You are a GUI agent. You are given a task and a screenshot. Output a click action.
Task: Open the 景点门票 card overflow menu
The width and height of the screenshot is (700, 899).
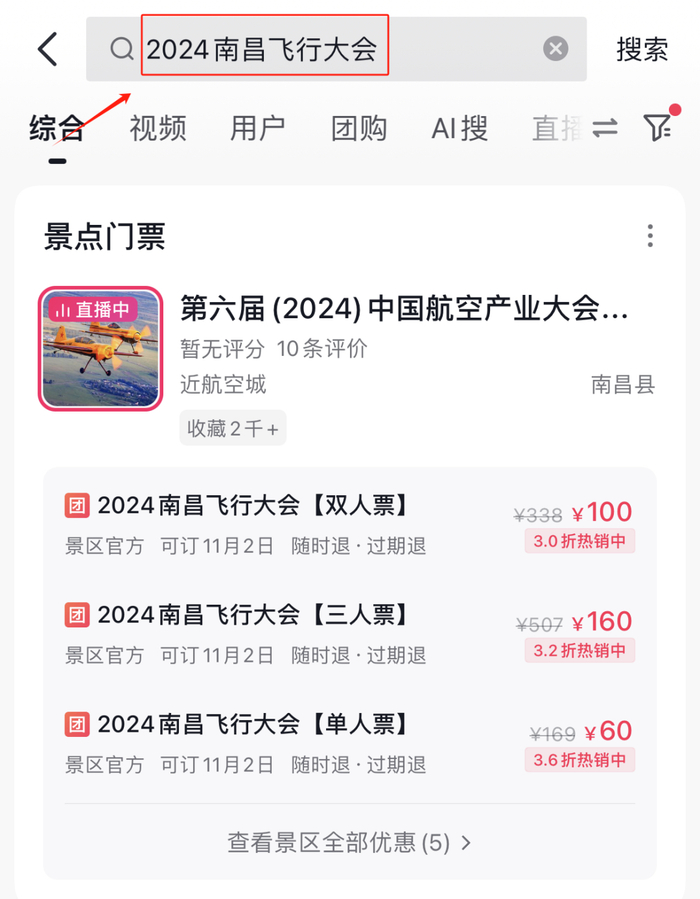(x=650, y=236)
